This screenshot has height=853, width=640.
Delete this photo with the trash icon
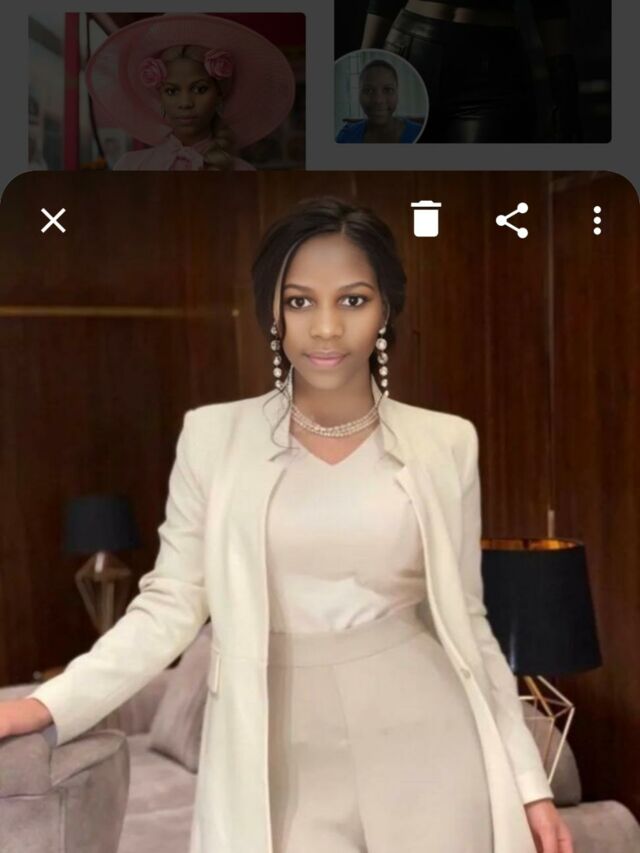click(x=426, y=219)
